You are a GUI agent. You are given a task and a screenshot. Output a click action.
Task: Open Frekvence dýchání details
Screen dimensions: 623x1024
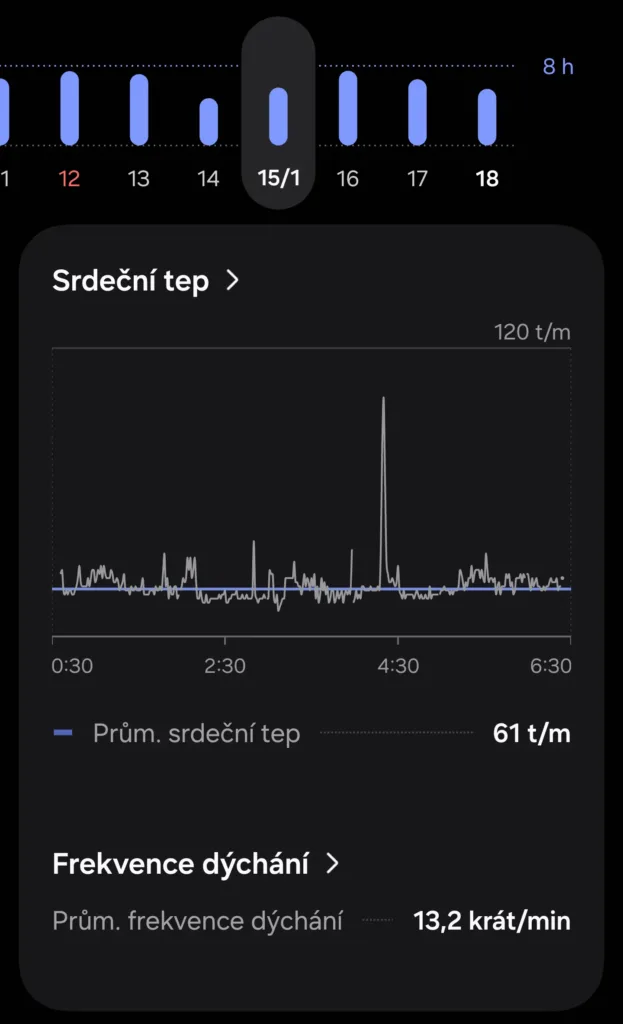pyautogui.click(x=196, y=864)
